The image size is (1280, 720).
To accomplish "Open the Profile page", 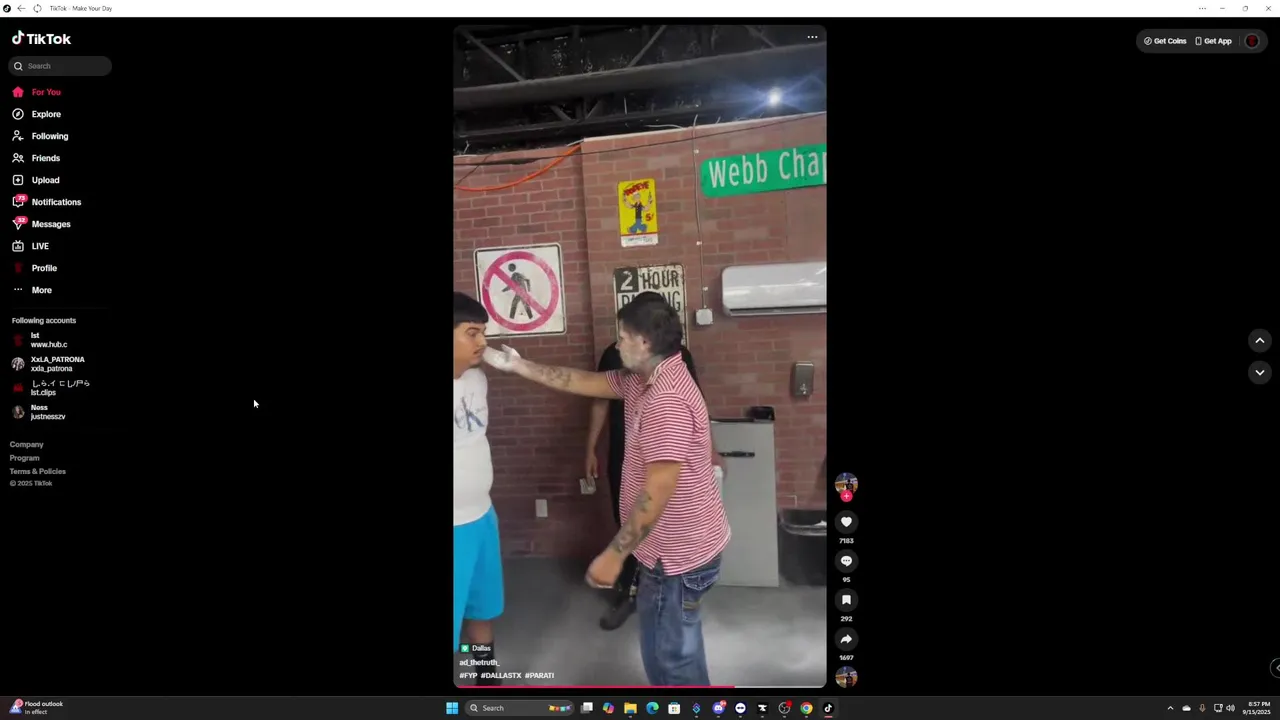I will pos(44,268).
